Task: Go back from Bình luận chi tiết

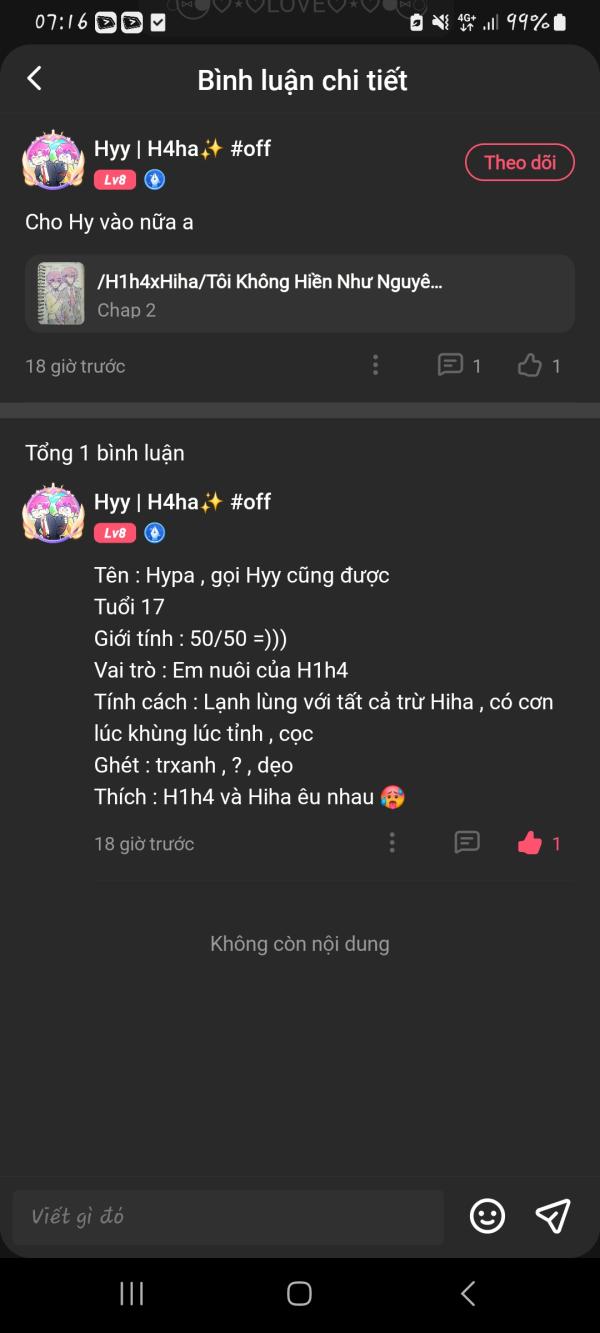Action: (35, 78)
